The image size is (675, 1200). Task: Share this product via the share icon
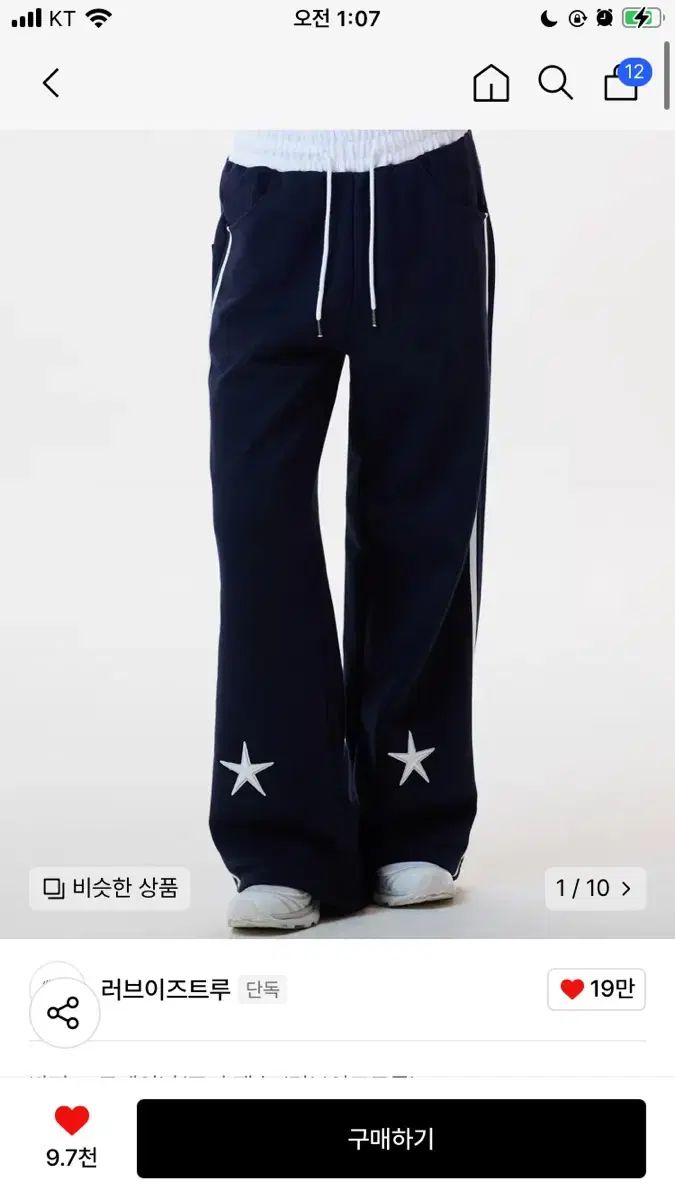pyautogui.click(x=64, y=1013)
